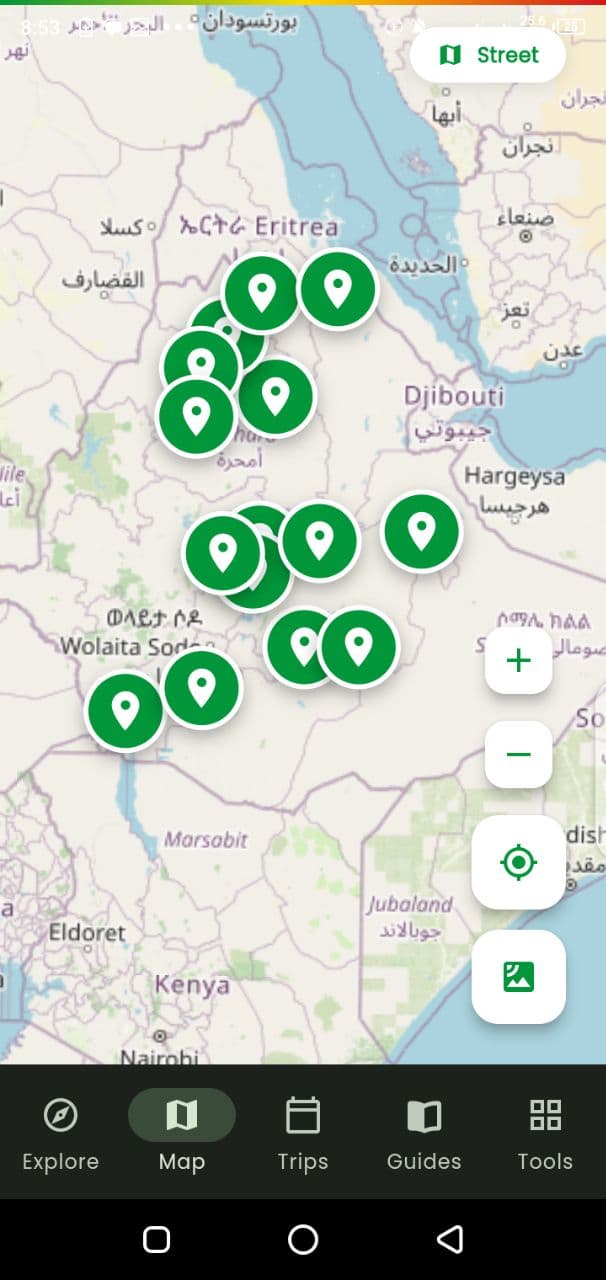Select the Map tab

coord(182,1134)
